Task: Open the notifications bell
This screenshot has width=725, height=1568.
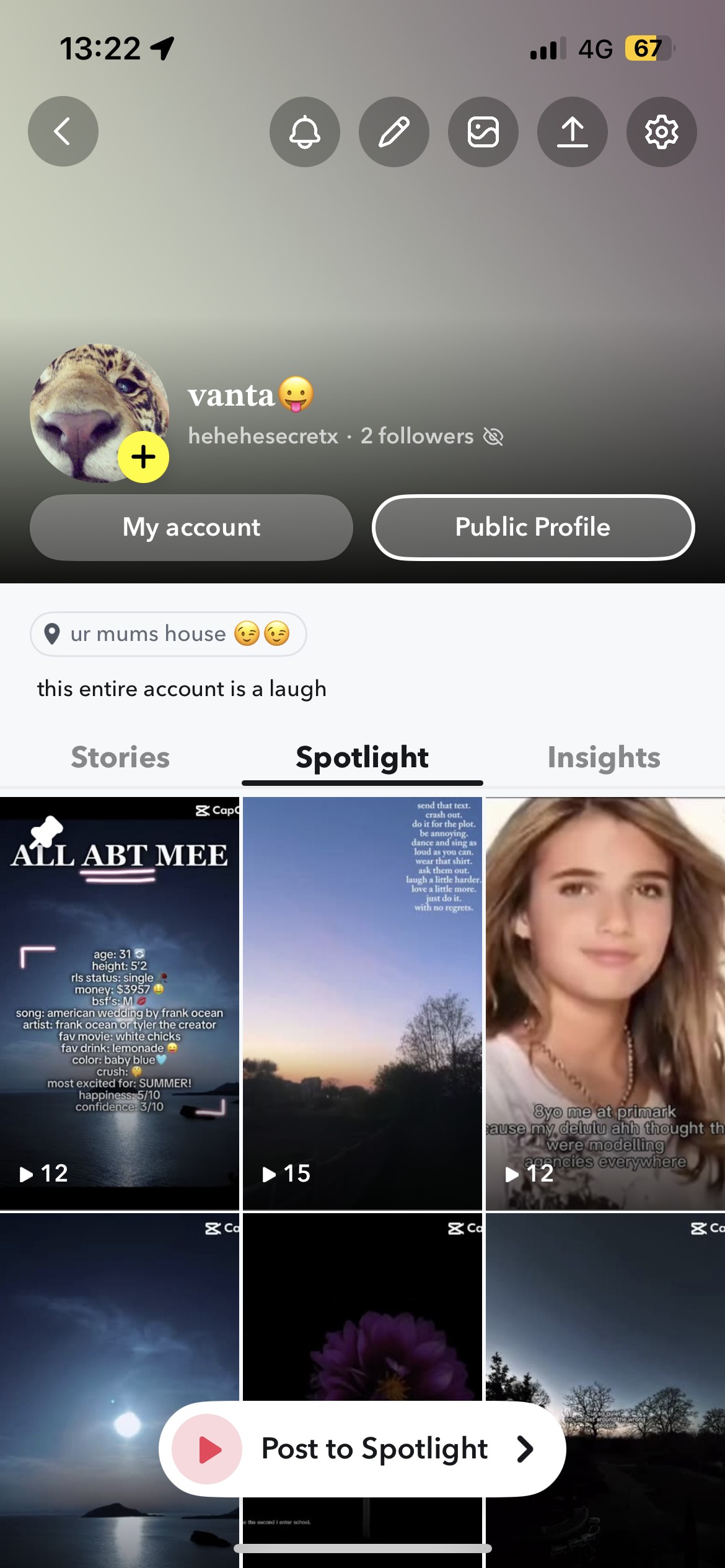Action: 304,131
